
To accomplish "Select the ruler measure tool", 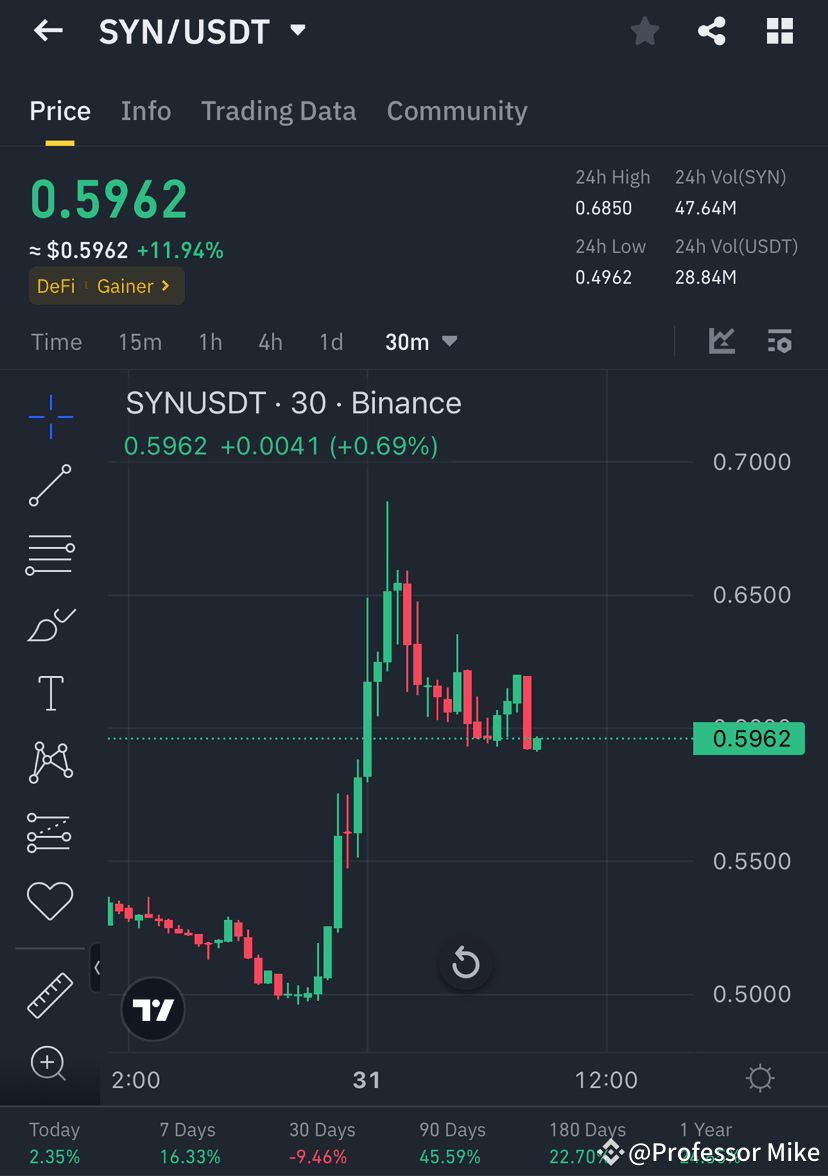I will 50,995.
